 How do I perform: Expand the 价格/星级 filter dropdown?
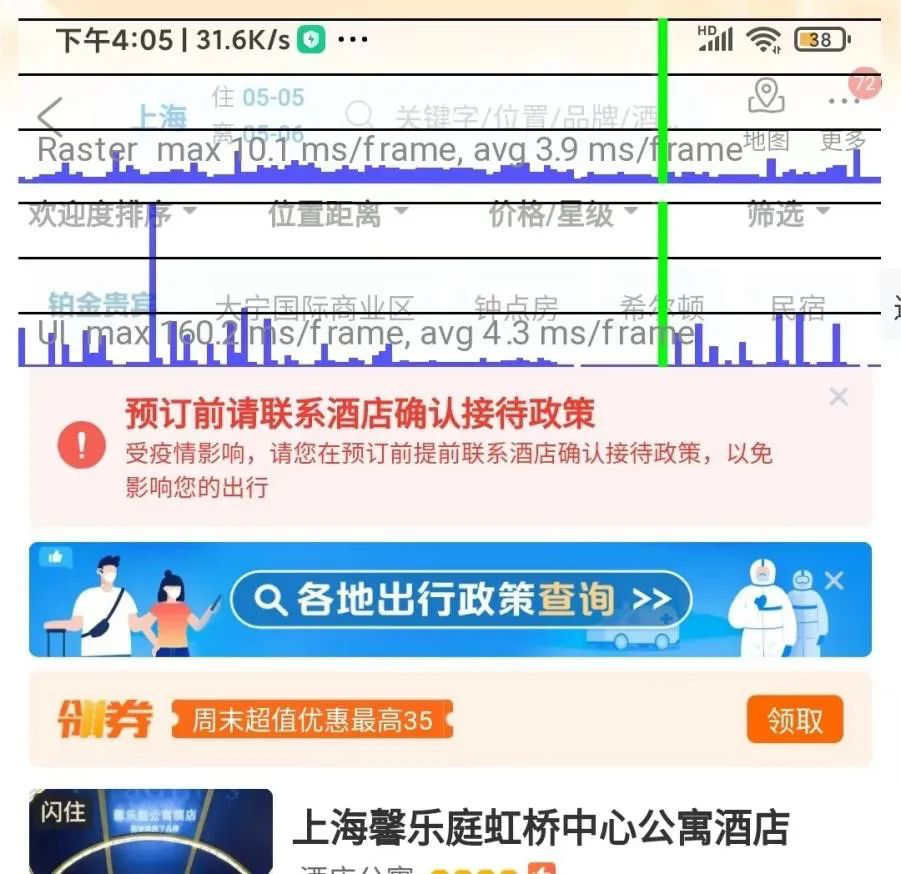point(562,213)
